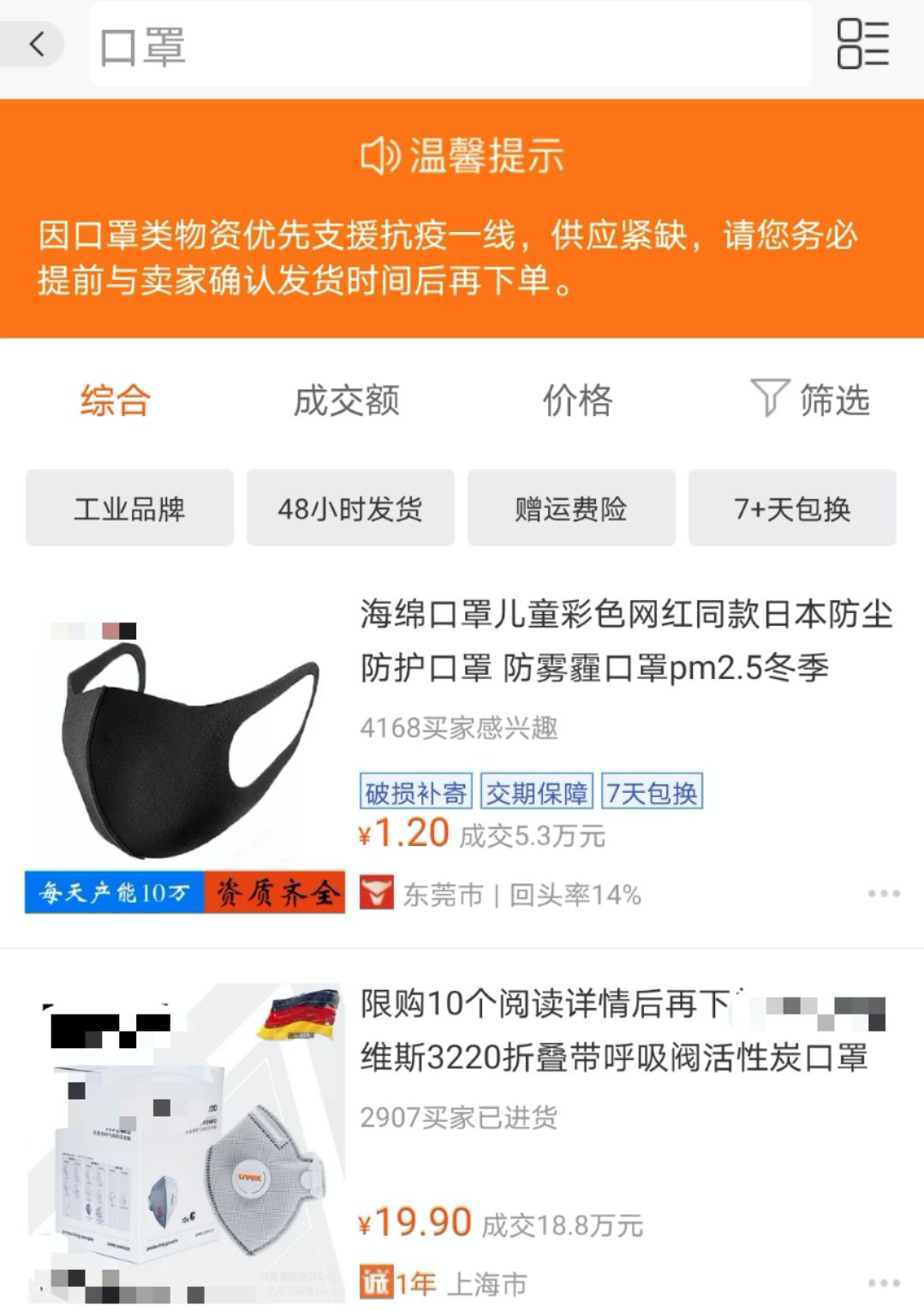Toggle the 赠运费险 filter option
The height and width of the screenshot is (1311, 924).
(x=570, y=508)
